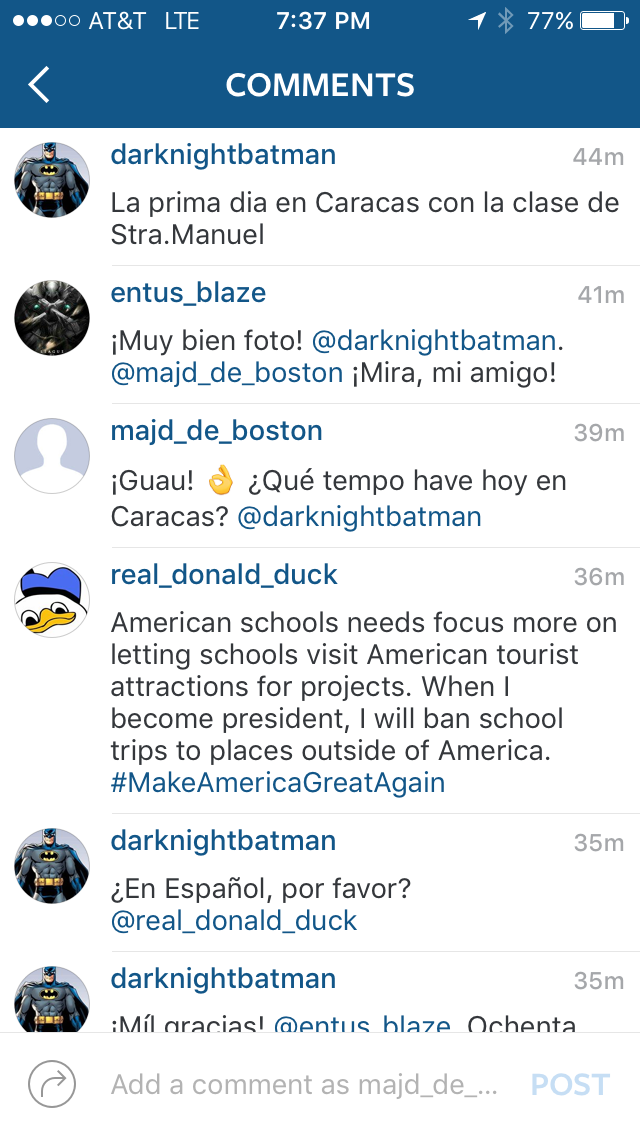Open entus_blaze's profile from username
640x1136 pixels.
[188, 293]
